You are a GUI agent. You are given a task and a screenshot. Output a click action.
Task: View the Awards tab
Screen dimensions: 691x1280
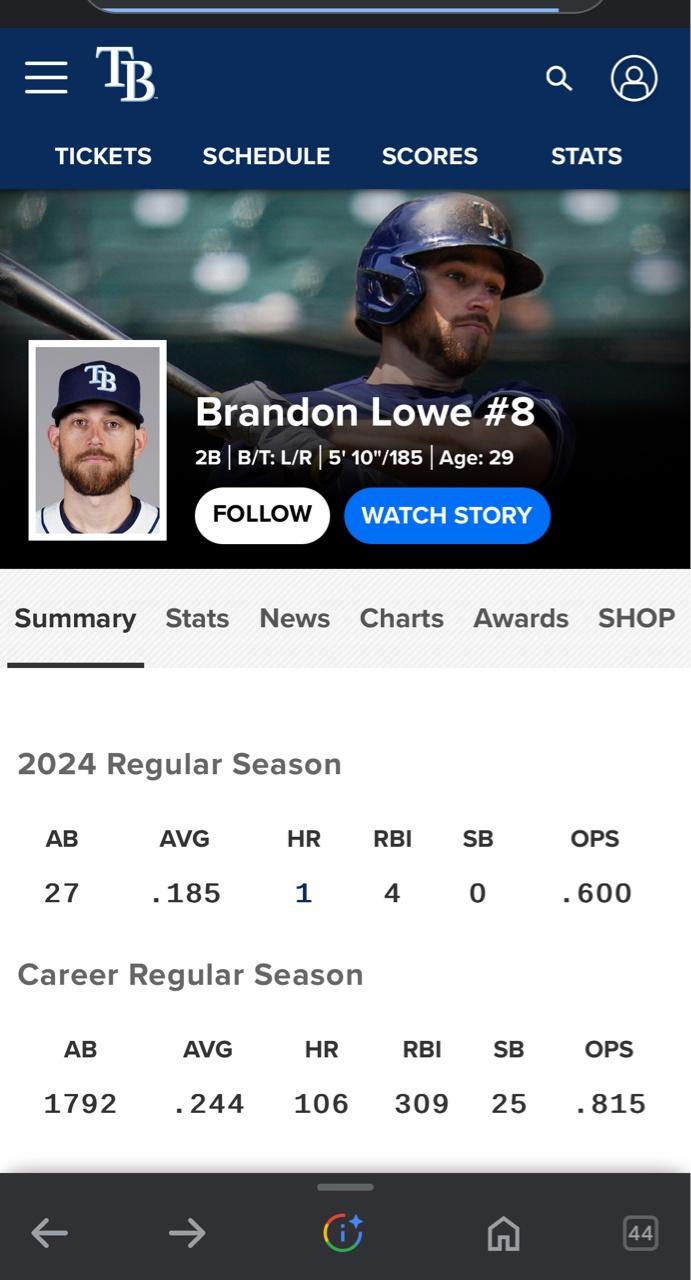click(x=520, y=619)
